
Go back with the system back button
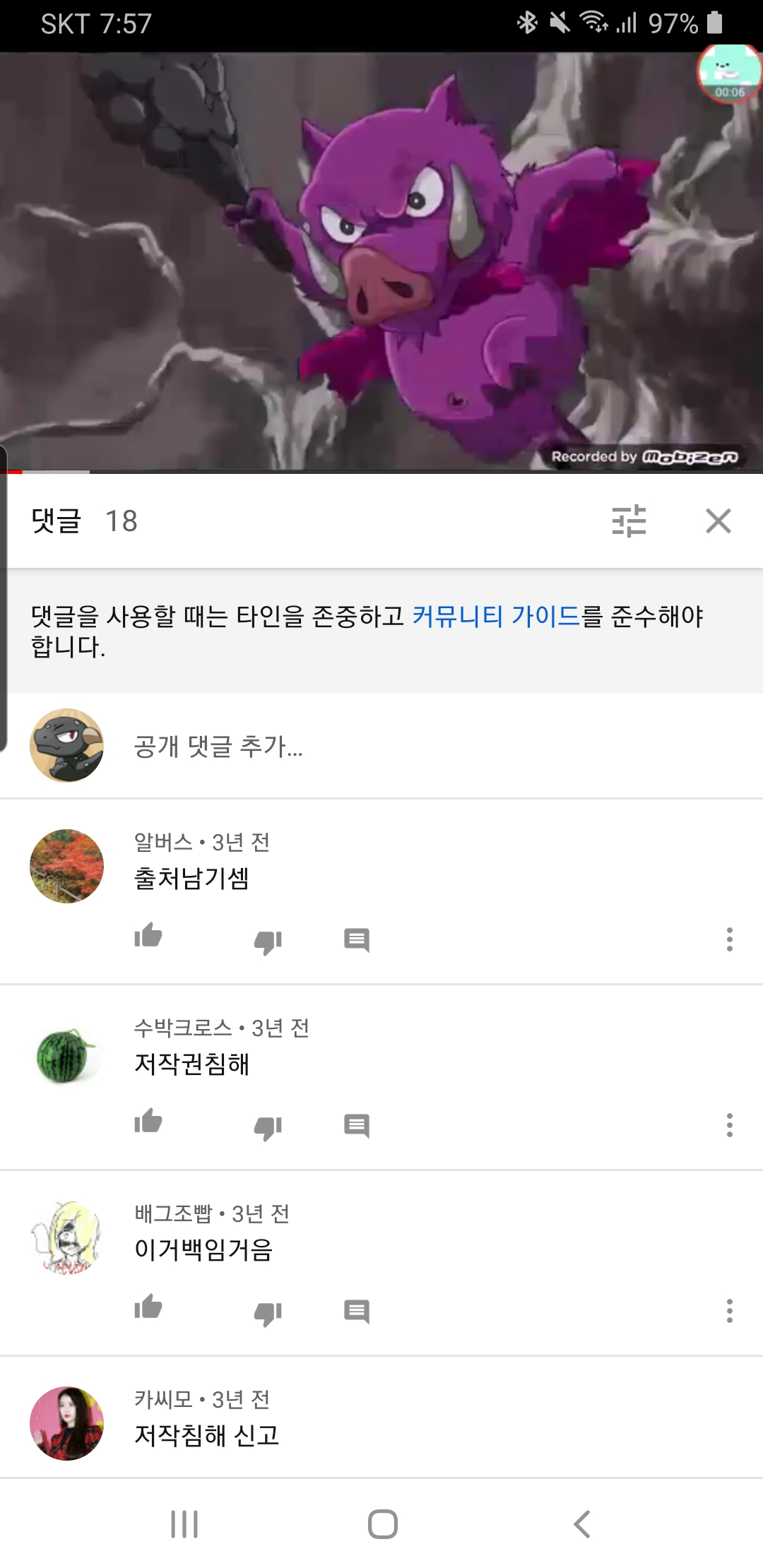pos(581,1524)
